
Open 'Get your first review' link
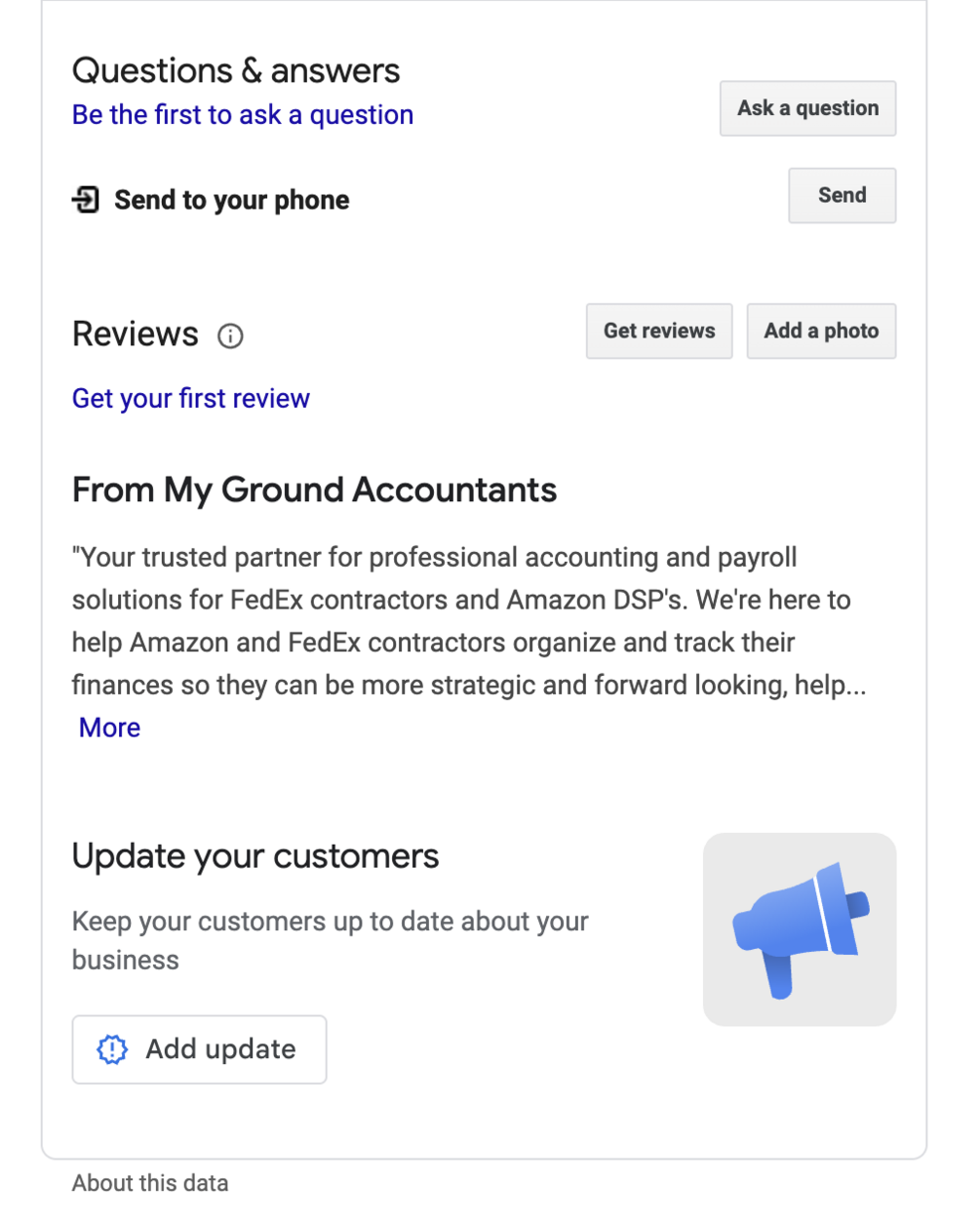tap(191, 399)
